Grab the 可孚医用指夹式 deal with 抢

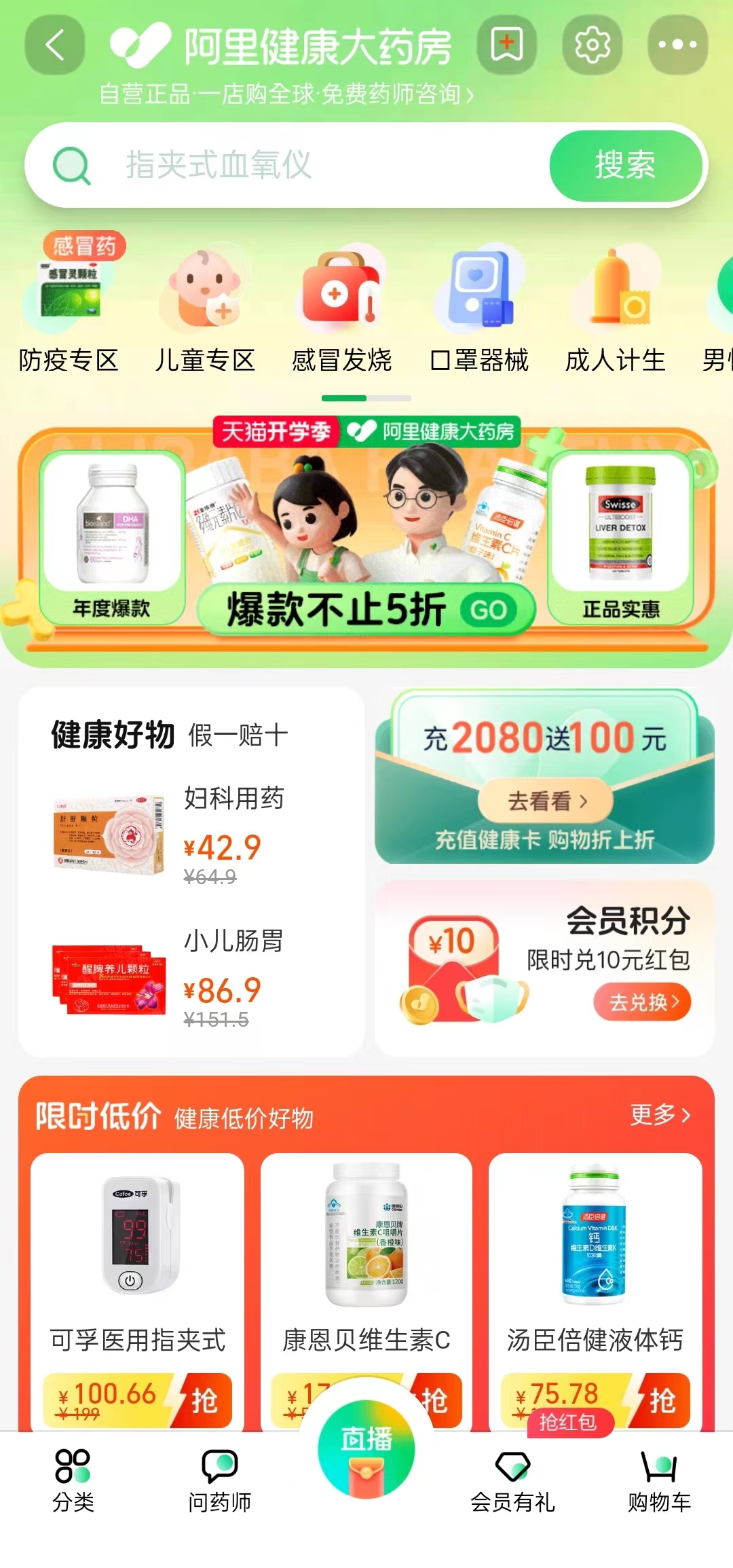pyautogui.click(x=204, y=1400)
